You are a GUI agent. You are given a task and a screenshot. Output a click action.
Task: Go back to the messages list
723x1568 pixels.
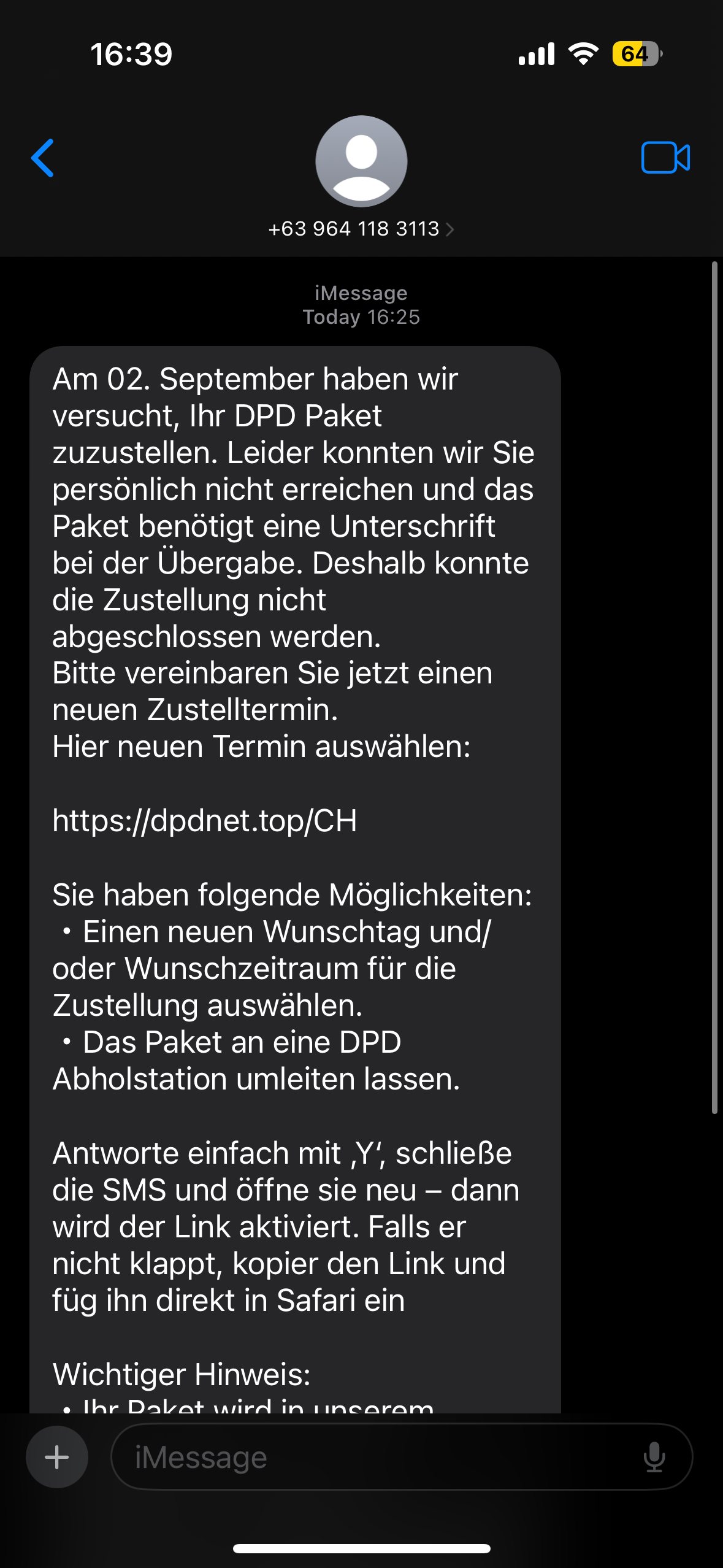click(43, 158)
